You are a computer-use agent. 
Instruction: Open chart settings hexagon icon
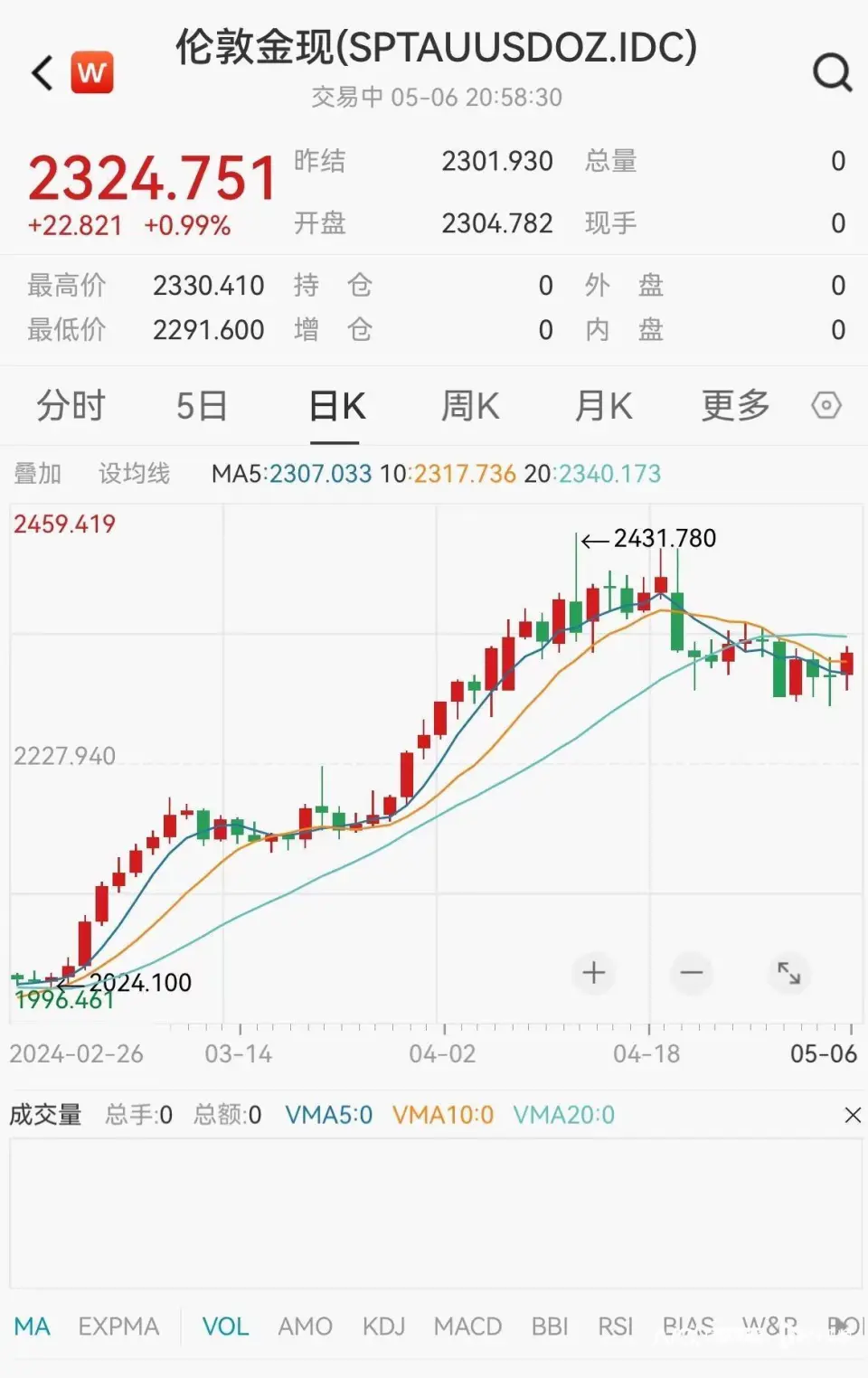pos(826,405)
